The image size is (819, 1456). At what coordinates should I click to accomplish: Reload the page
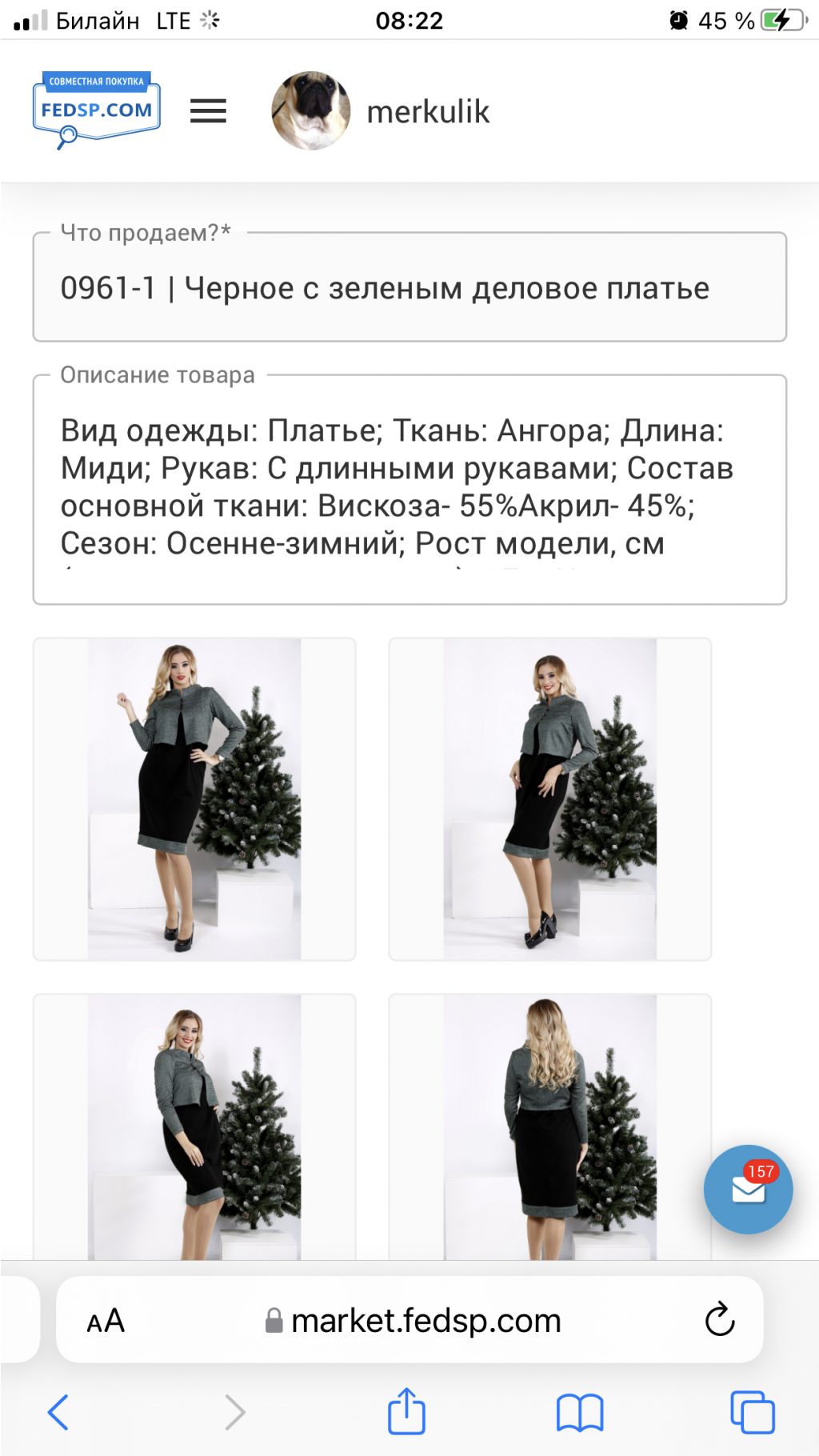tap(719, 1320)
